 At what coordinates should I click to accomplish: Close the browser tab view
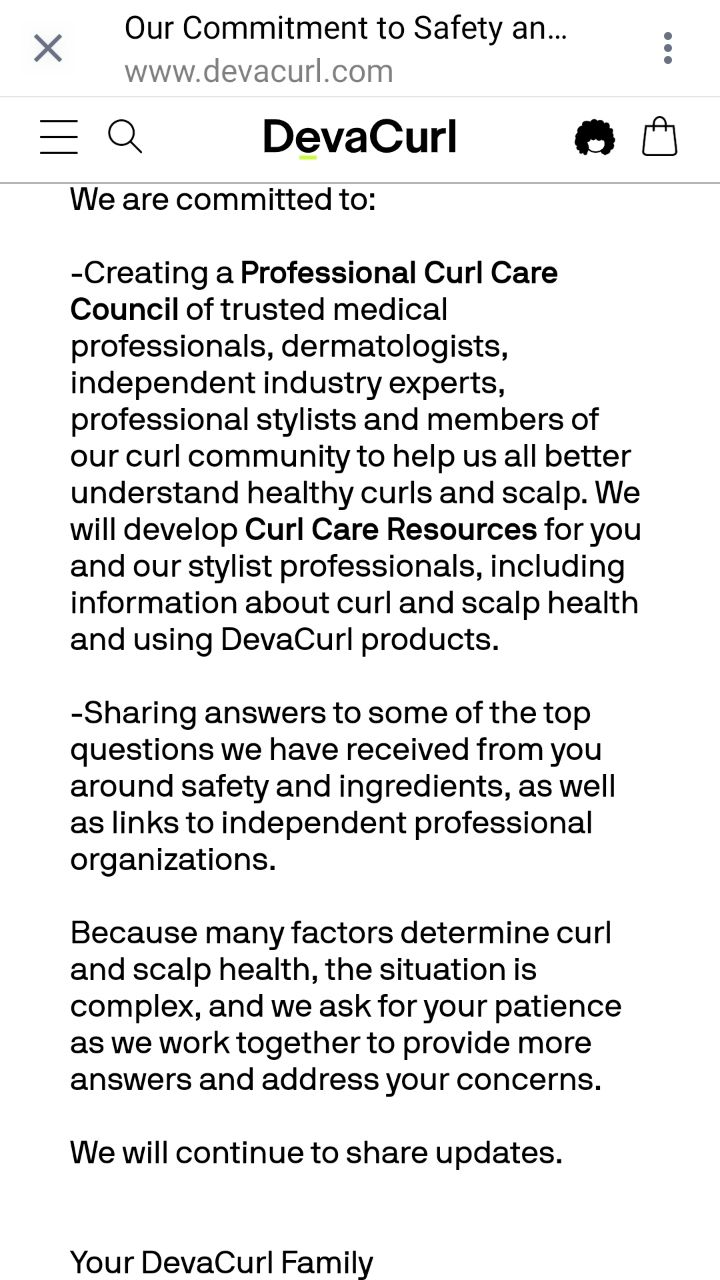pos(48,47)
